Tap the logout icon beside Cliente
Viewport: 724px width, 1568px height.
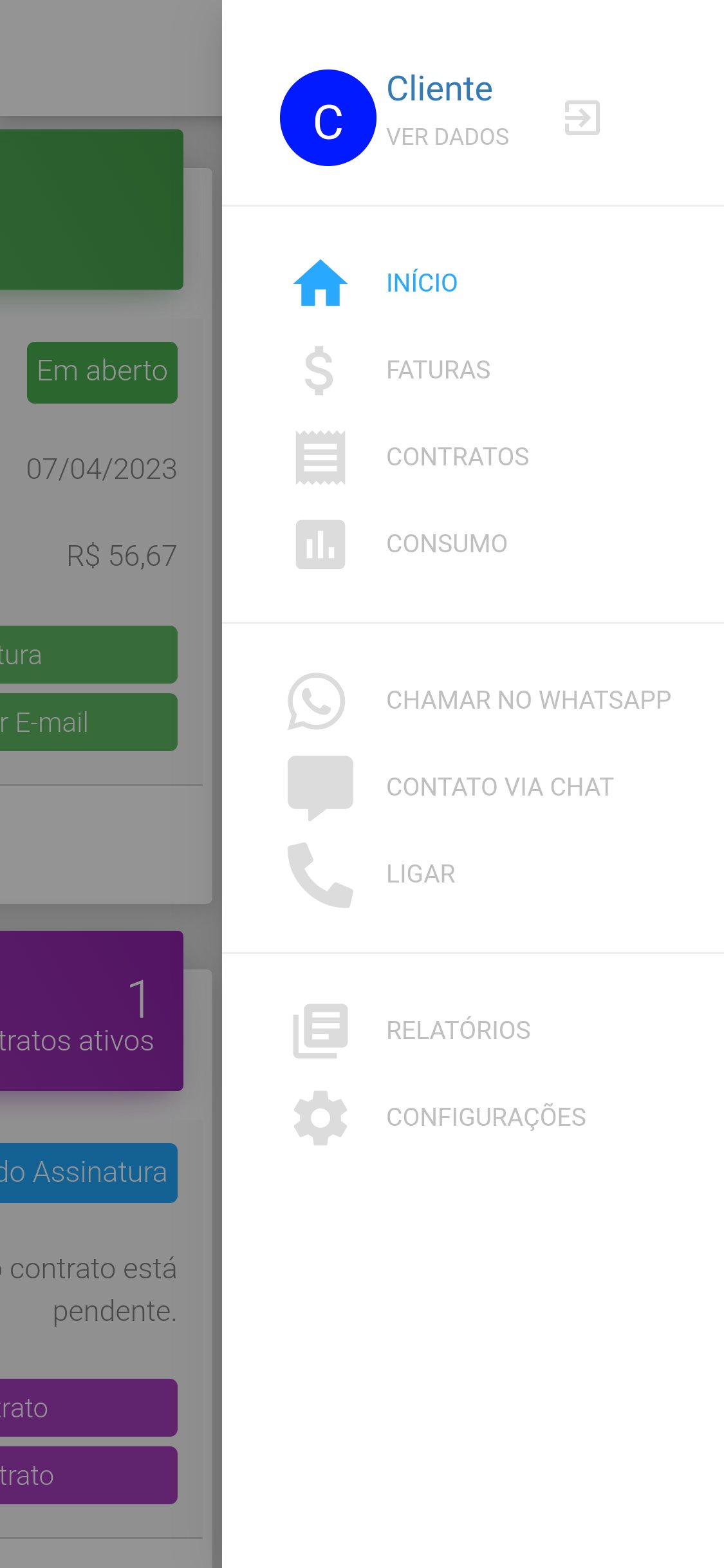(x=582, y=118)
